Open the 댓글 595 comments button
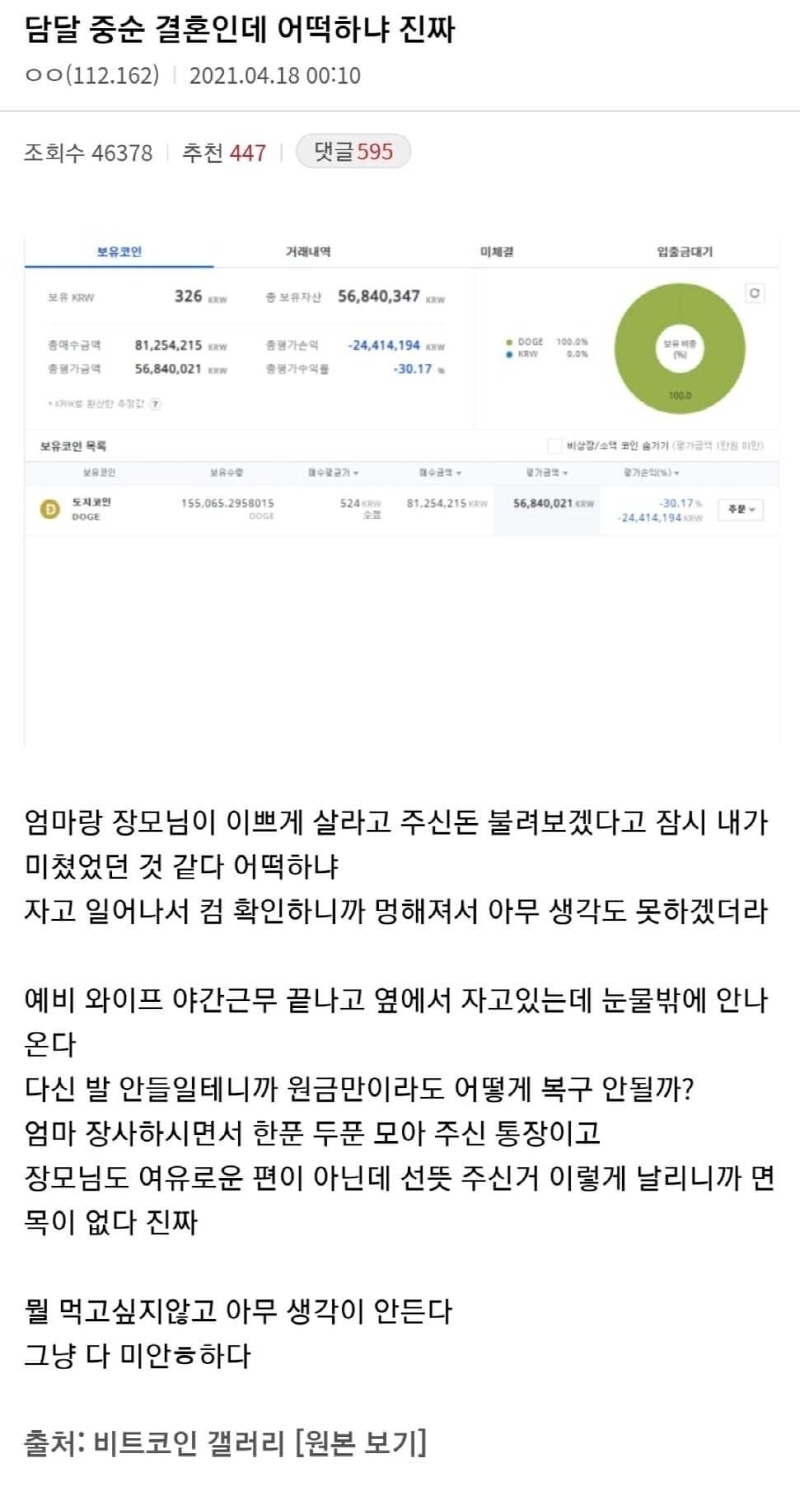This screenshot has height=1504, width=800. pyautogui.click(x=353, y=152)
